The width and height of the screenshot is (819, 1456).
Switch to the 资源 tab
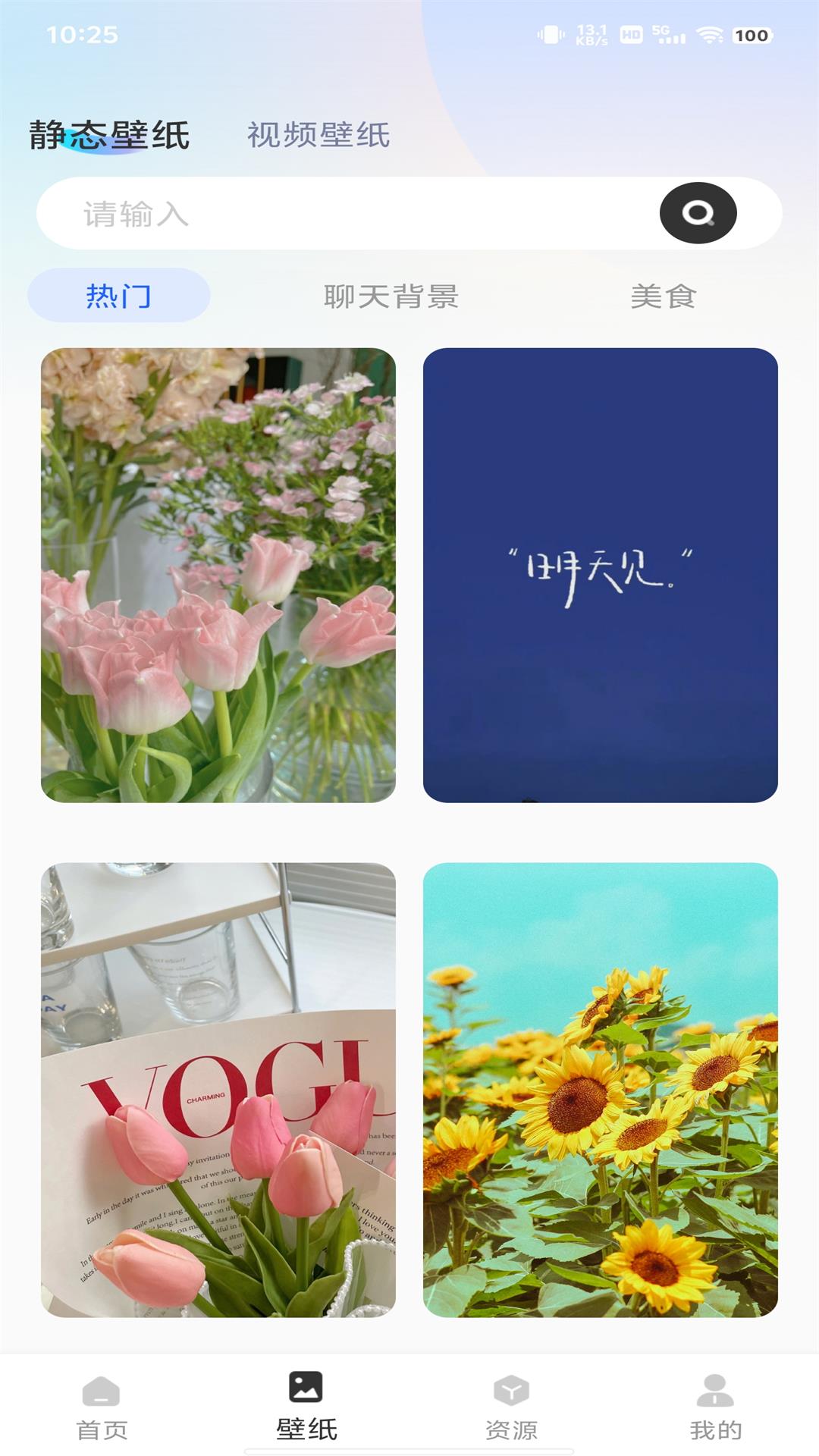(511, 1407)
